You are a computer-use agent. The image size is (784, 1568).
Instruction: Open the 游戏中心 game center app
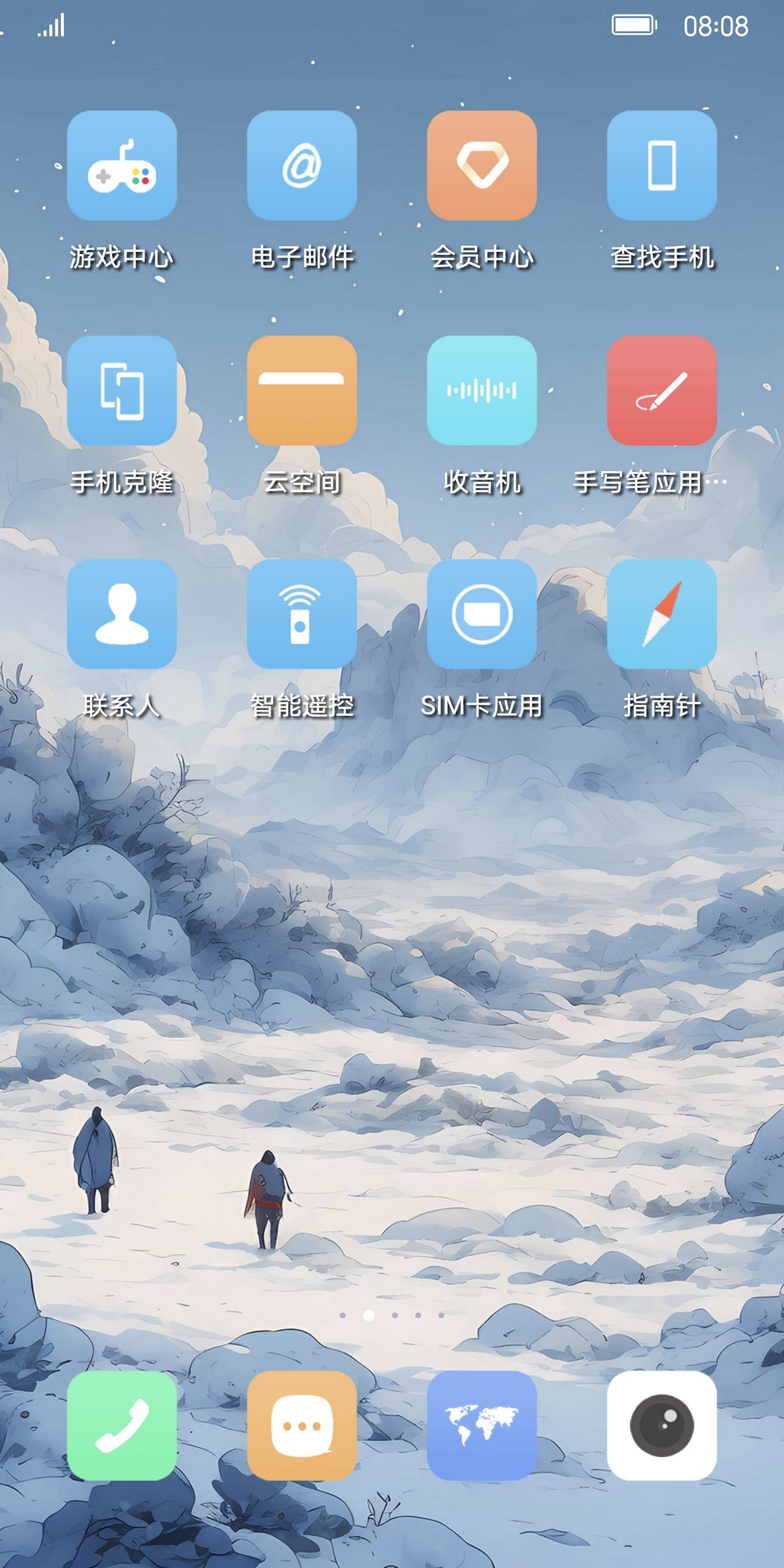pyautogui.click(x=122, y=166)
